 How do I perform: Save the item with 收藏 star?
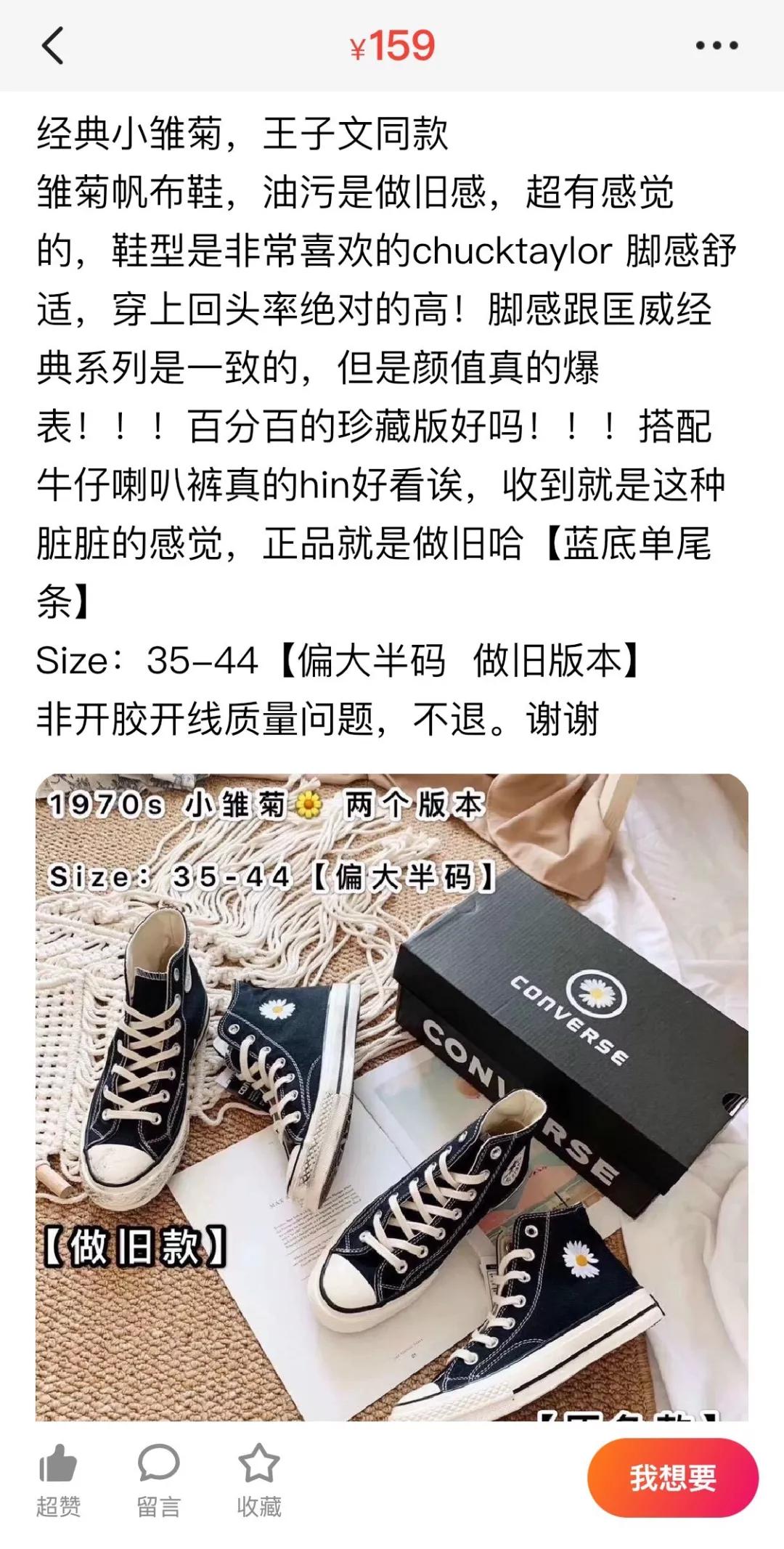click(x=259, y=1481)
